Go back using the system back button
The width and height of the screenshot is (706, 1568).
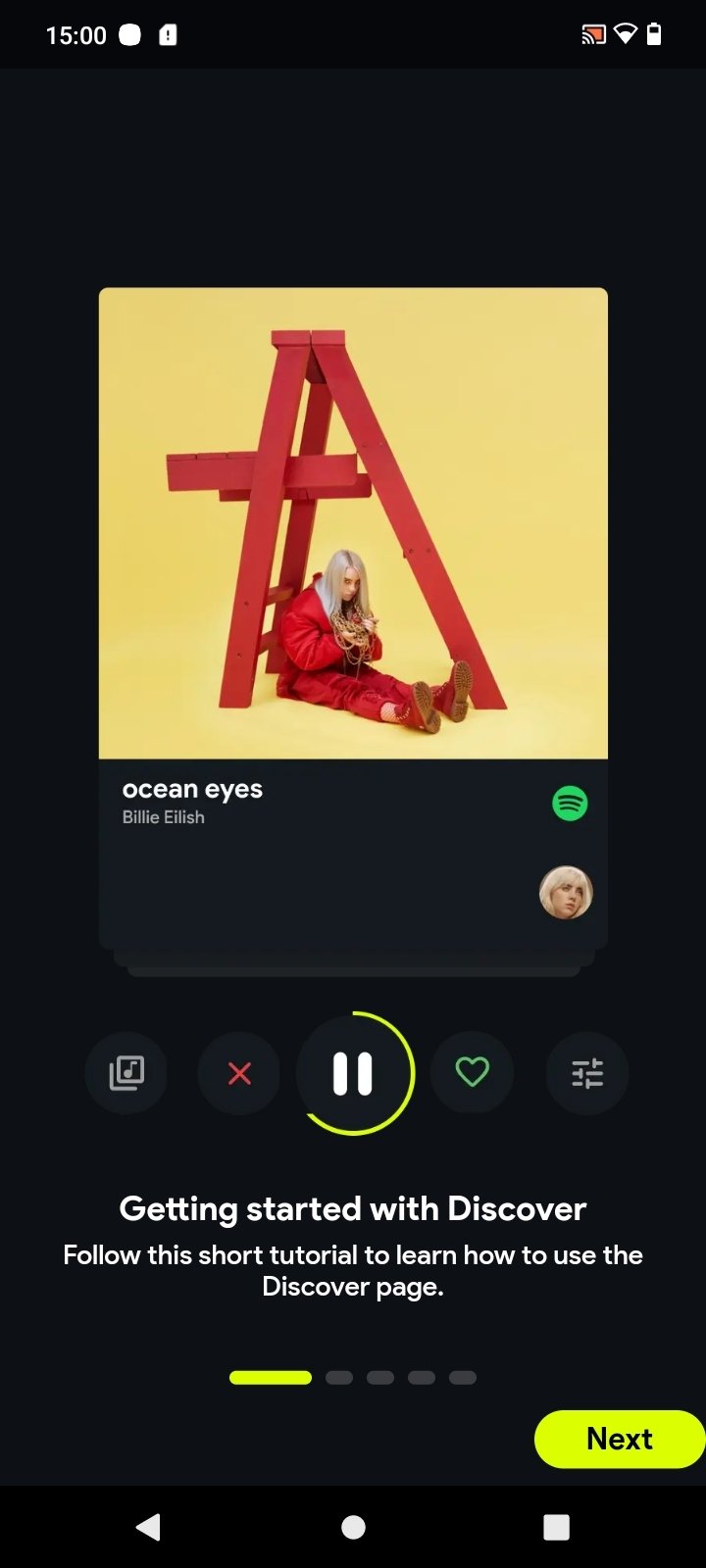pyautogui.click(x=149, y=1526)
